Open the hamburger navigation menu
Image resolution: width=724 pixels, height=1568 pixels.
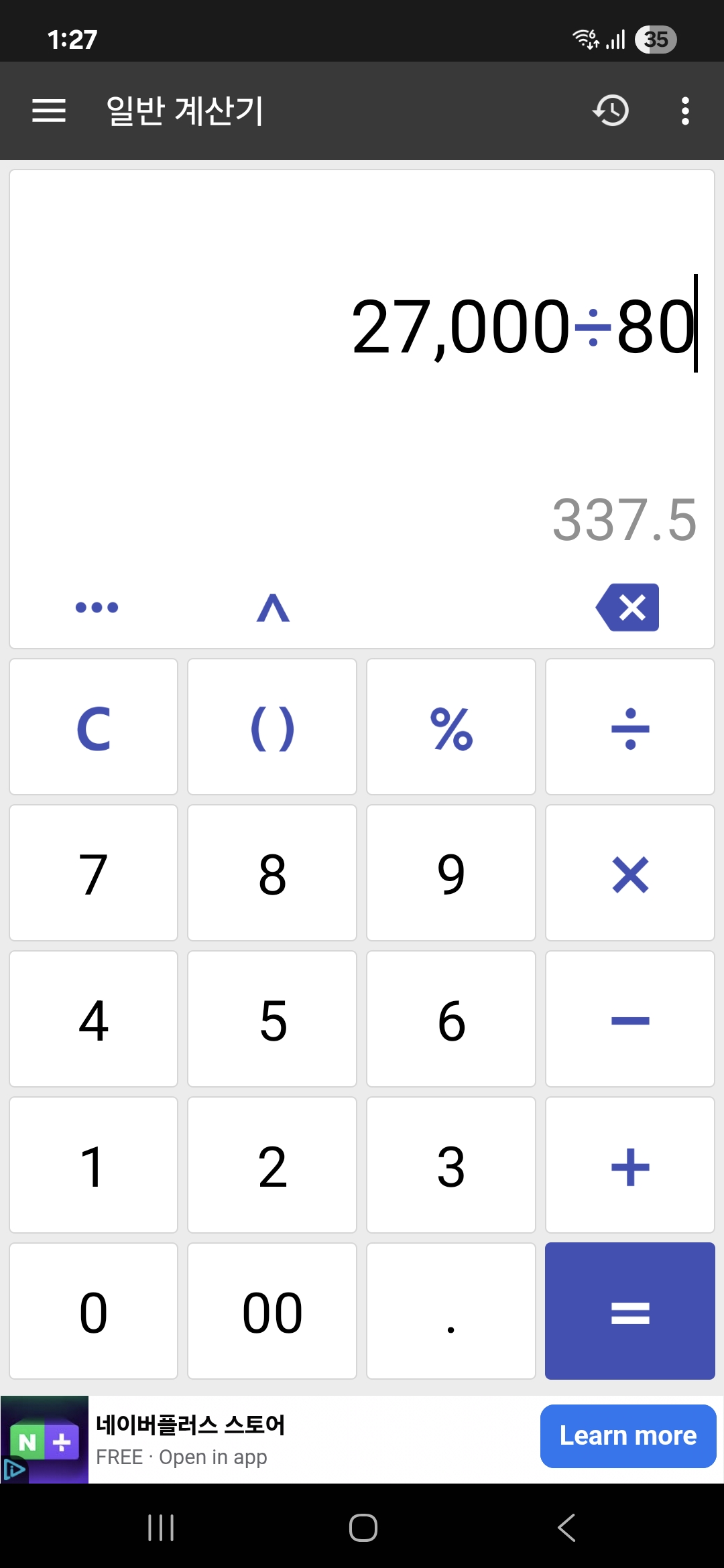pyautogui.click(x=49, y=111)
